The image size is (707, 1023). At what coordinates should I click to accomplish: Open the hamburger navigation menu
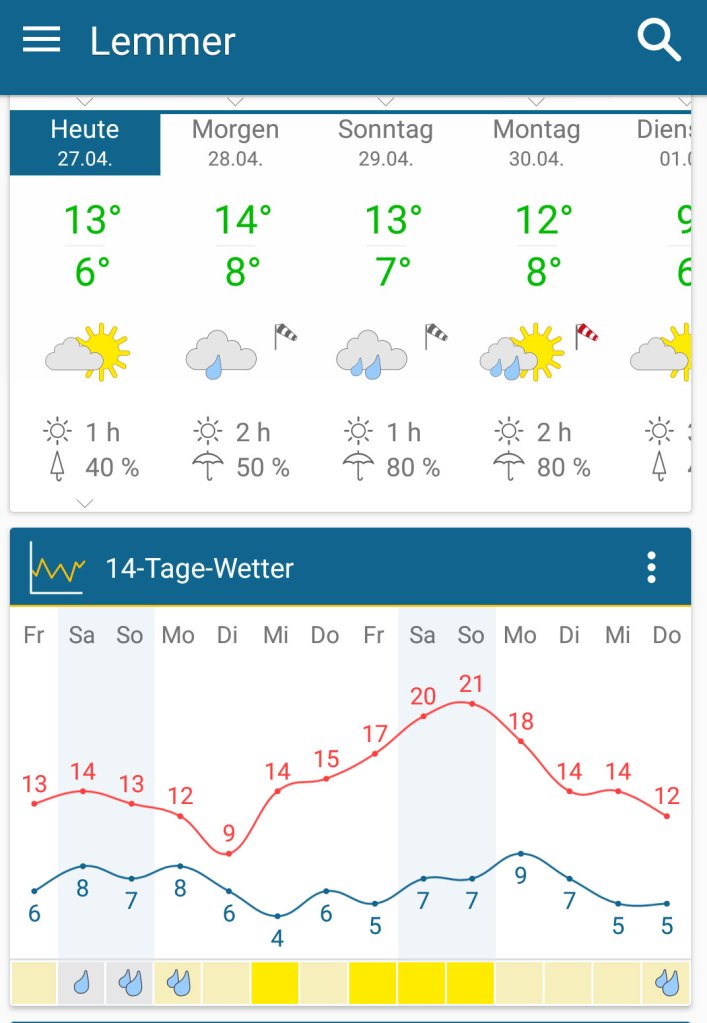[x=41, y=40]
